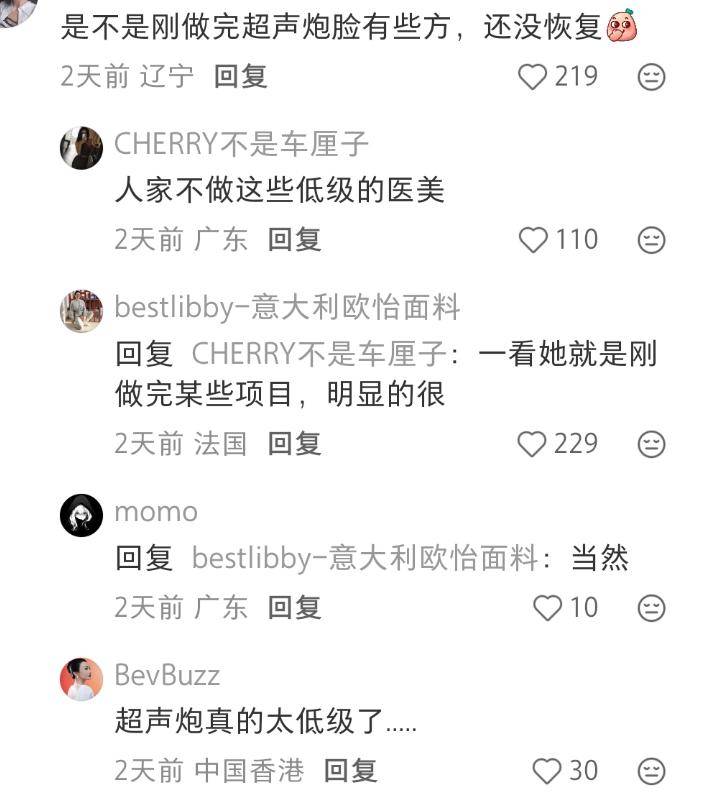The image size is (705, 794).
Task: Open CHERRY不是车厘子's profile avatar
Action: 81,148
